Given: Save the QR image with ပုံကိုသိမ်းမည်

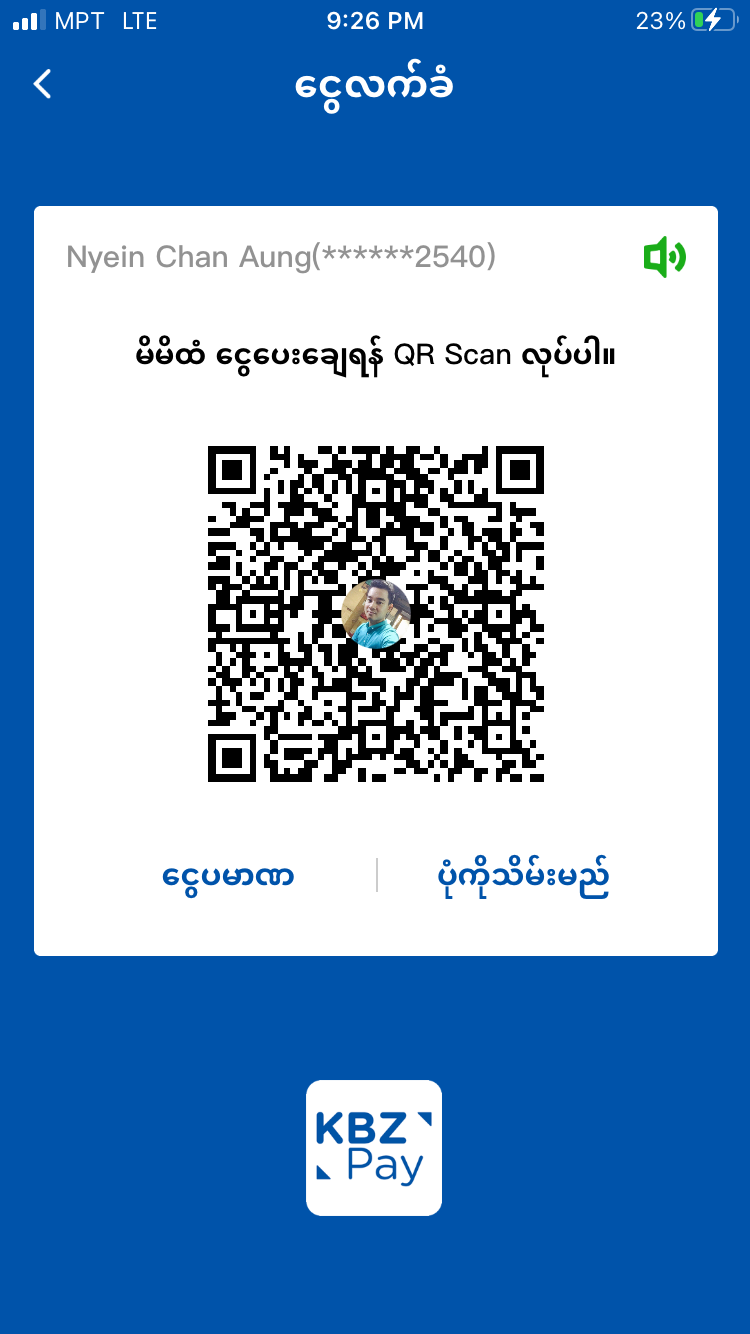Looking at the screenshot, I should tap(524, 877).
